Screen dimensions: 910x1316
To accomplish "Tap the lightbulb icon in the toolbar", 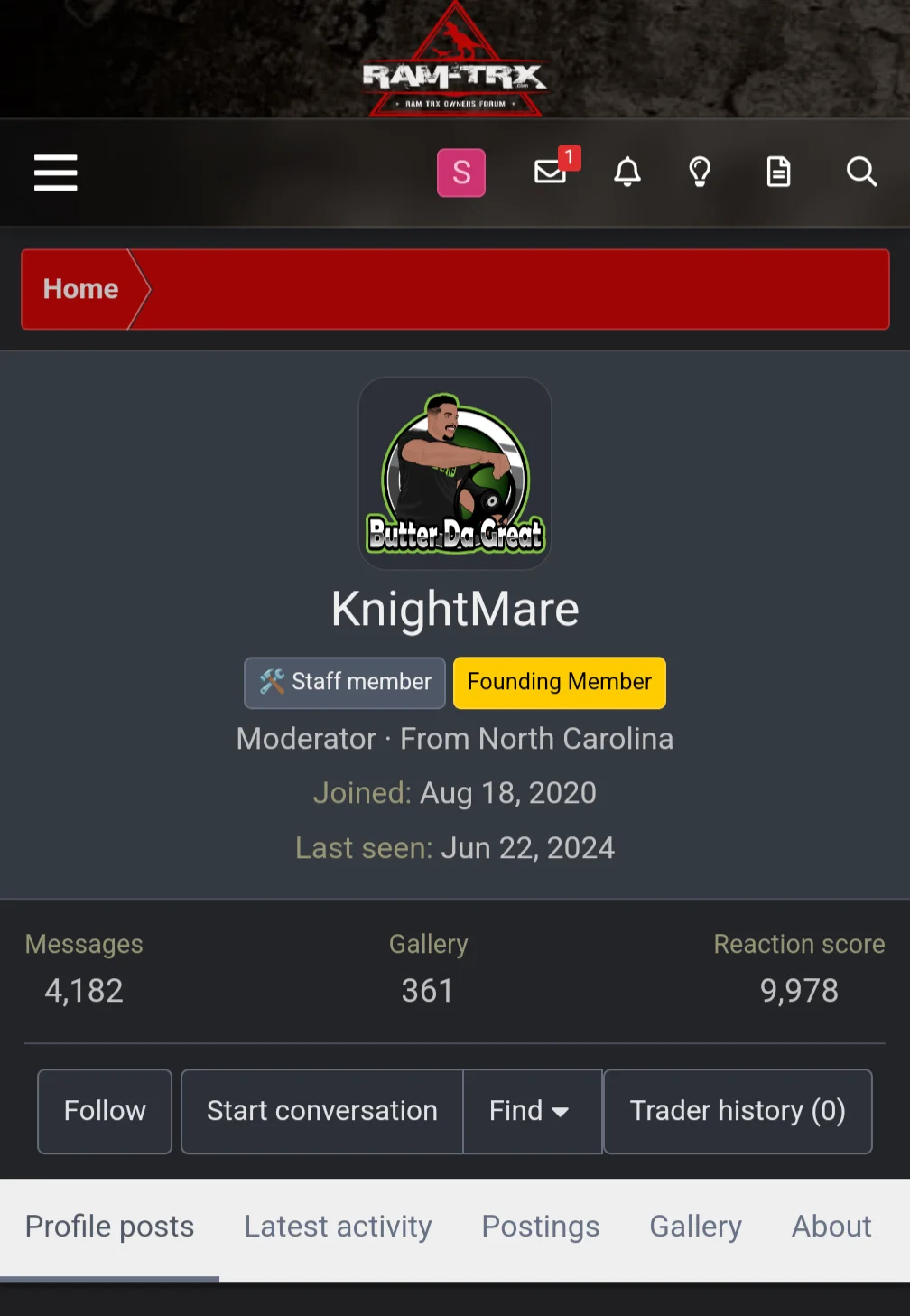I will click(700, 172).
